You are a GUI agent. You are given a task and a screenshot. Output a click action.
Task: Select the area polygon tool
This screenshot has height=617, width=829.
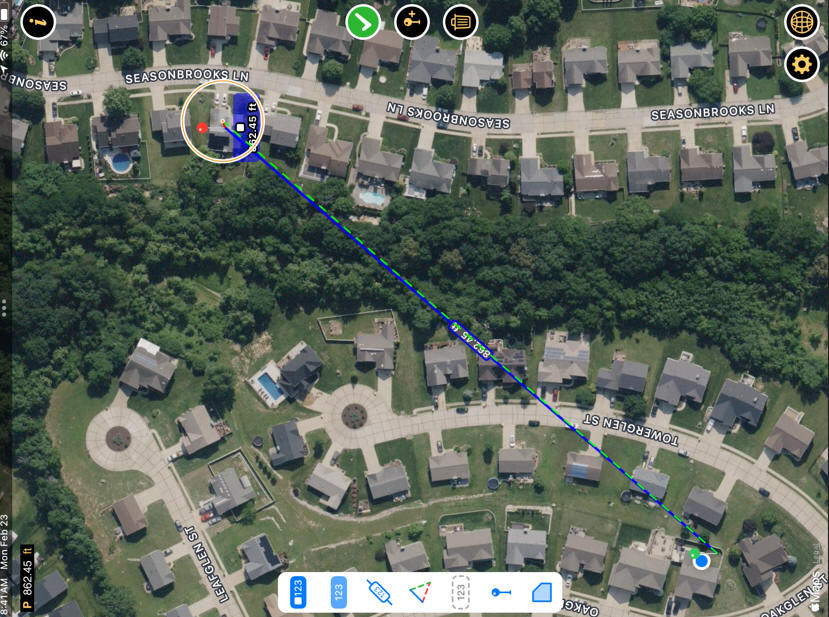coord(541,592)
